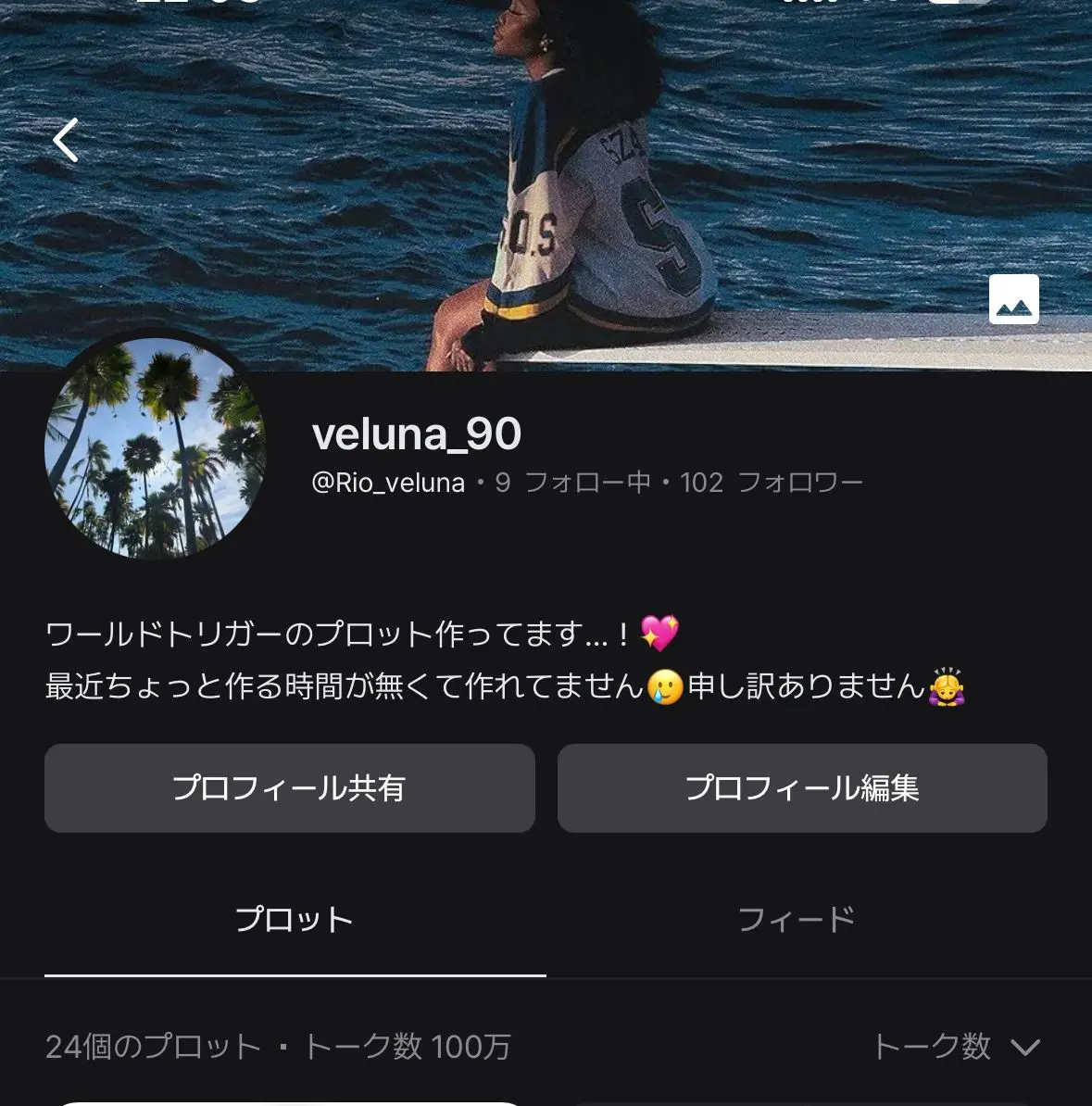The height and width of the screenshot is (1106, 1092).
Task: Expand the トーク数 sort dropdown
Action: pyautogui.click(x=957, y=1047)
